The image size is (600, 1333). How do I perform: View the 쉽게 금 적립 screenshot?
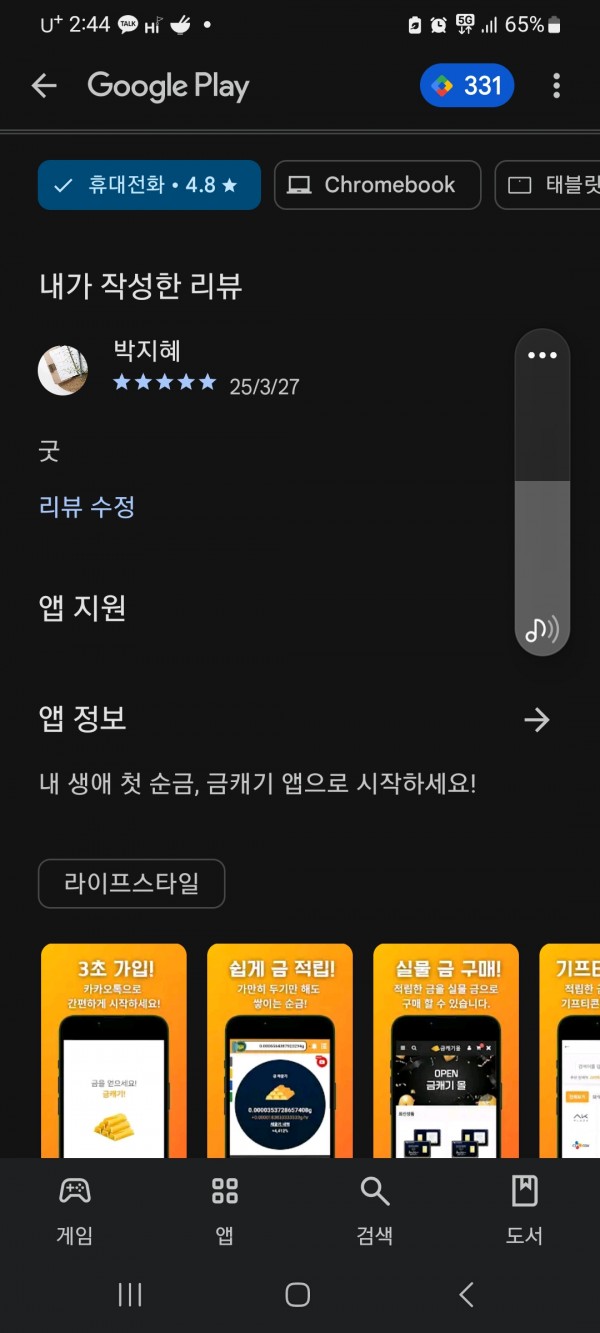click(279, 1050)
